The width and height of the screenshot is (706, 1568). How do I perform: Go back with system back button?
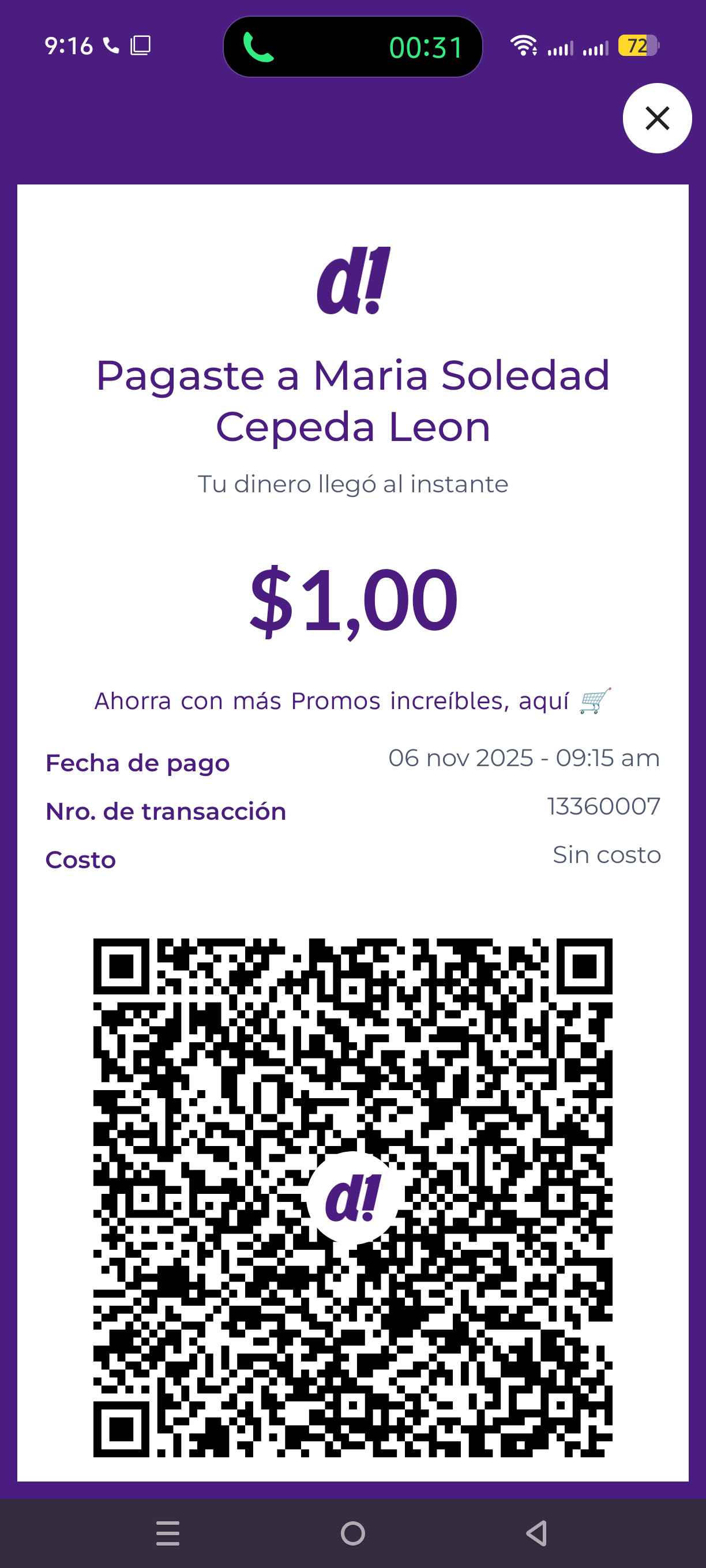pos(536,1533)
